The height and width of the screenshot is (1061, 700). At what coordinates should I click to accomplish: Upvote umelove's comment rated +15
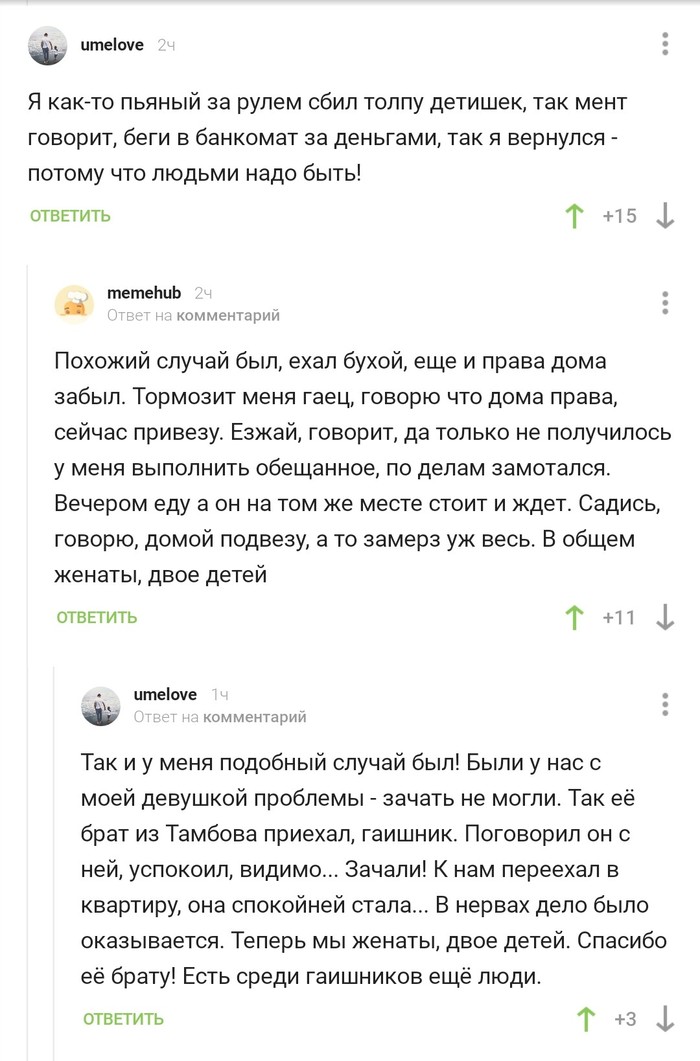(574, 216)
